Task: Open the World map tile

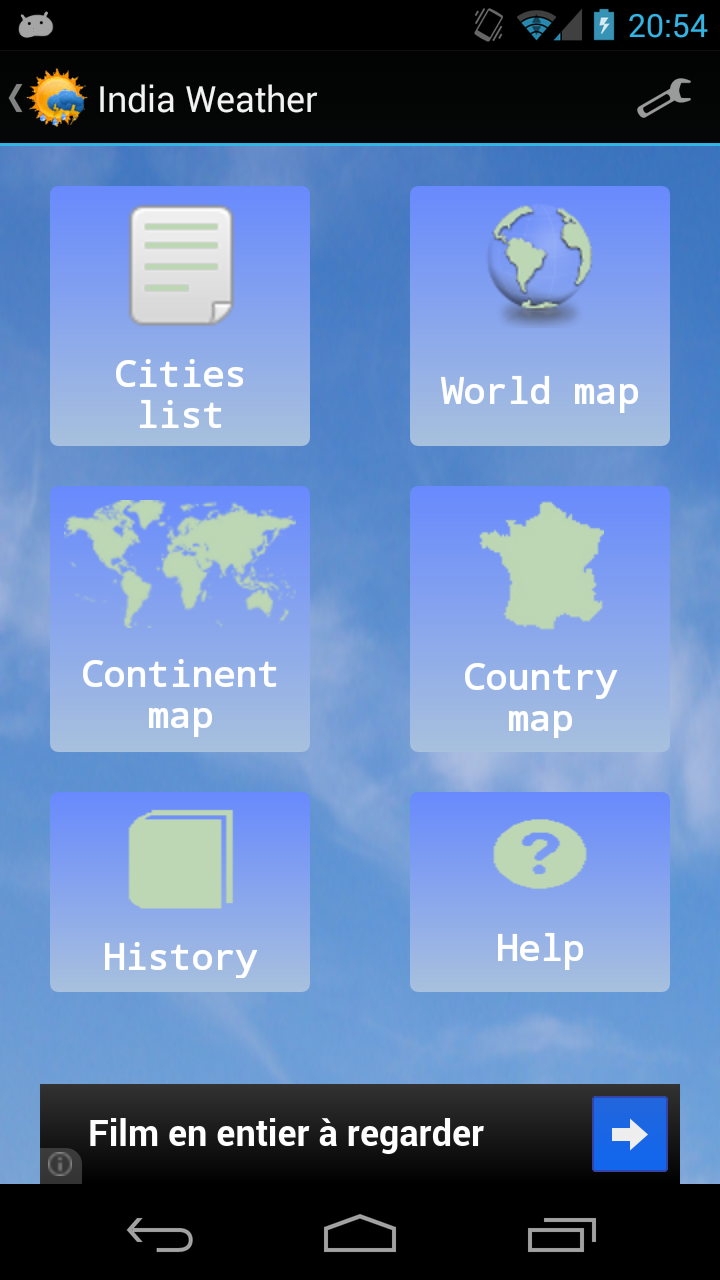Action: click(540, 316)
